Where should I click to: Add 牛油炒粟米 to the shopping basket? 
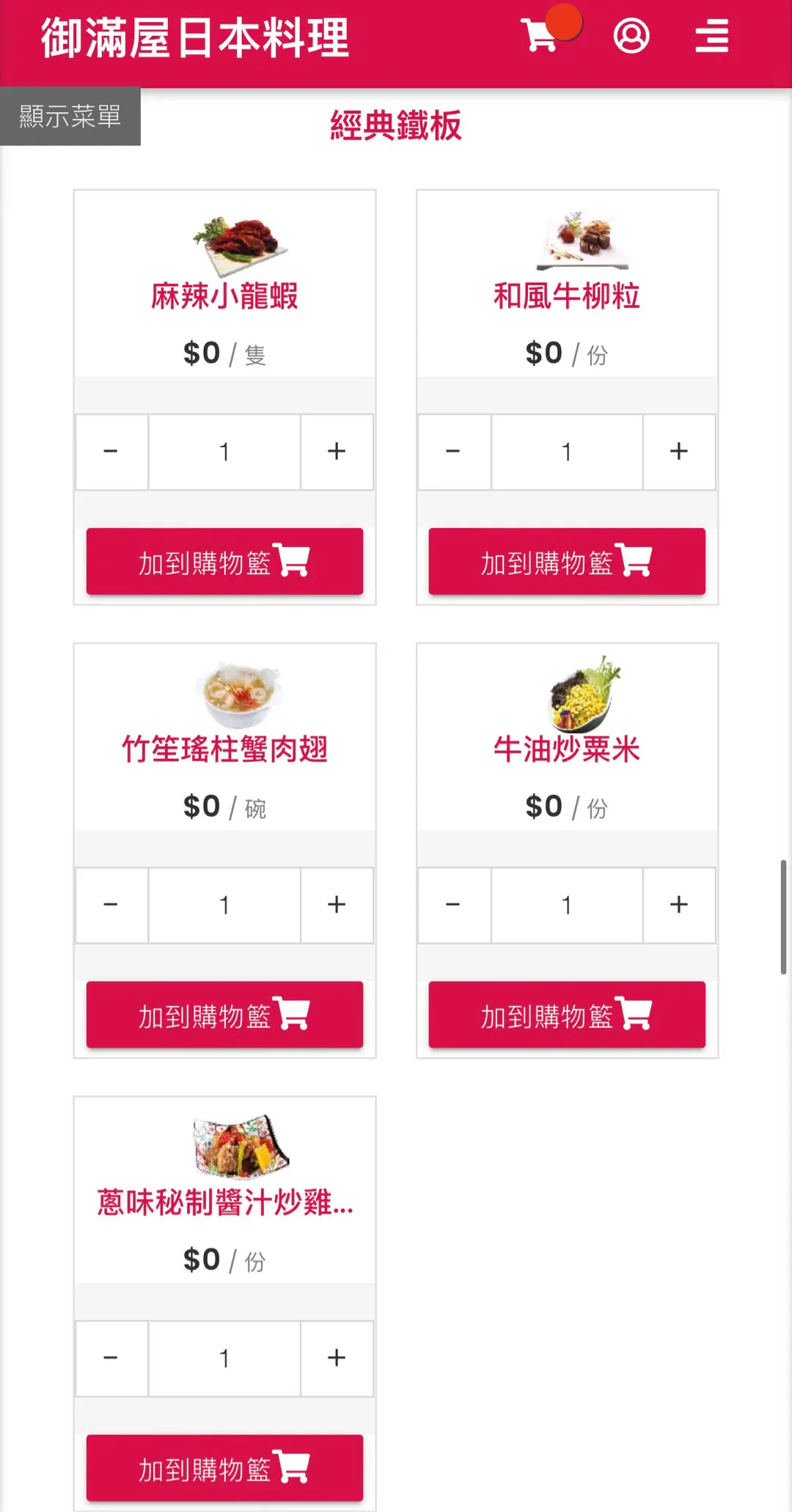click(566, 1015)
